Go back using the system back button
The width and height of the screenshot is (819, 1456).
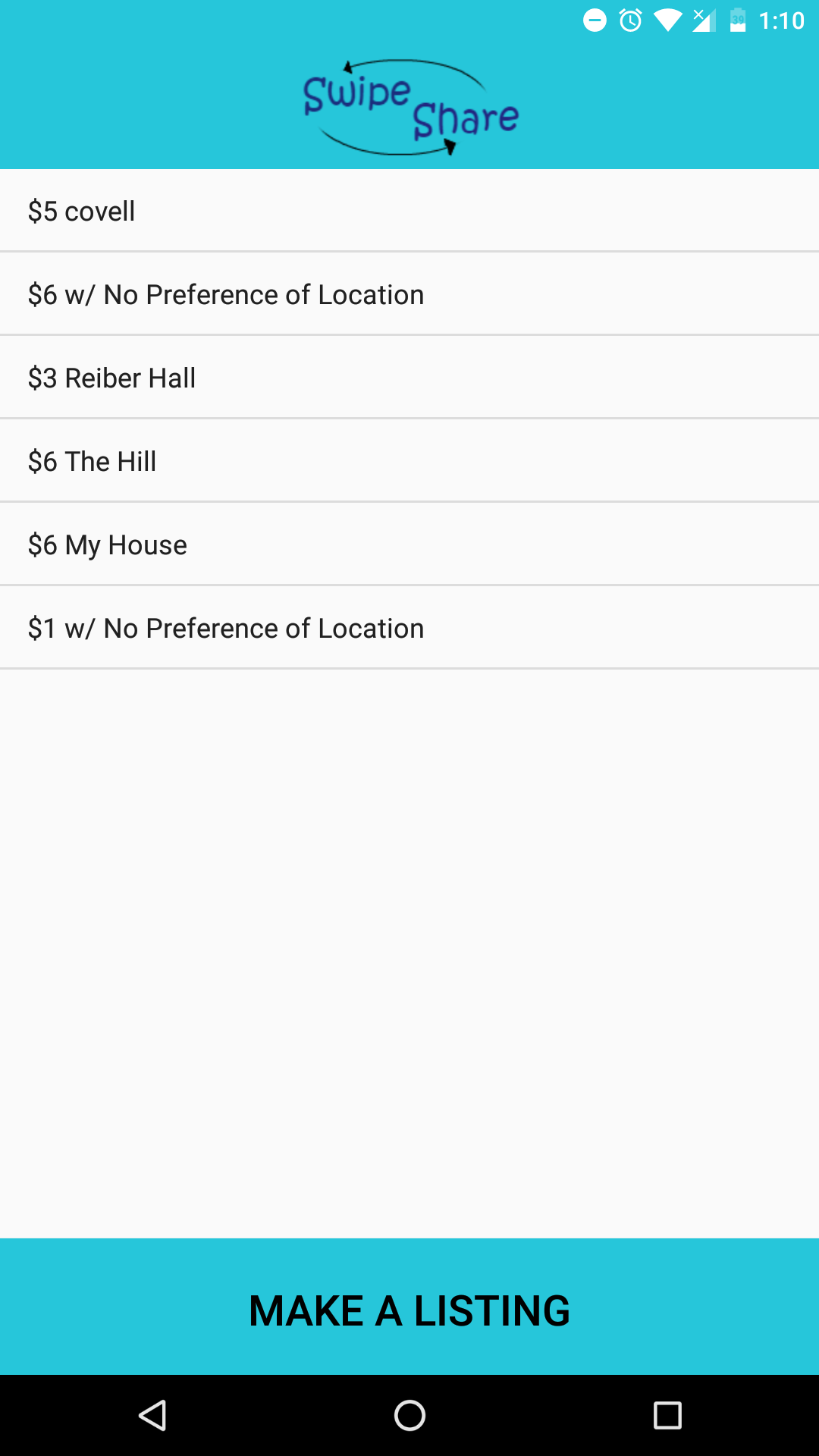(x=152, y=1415)
